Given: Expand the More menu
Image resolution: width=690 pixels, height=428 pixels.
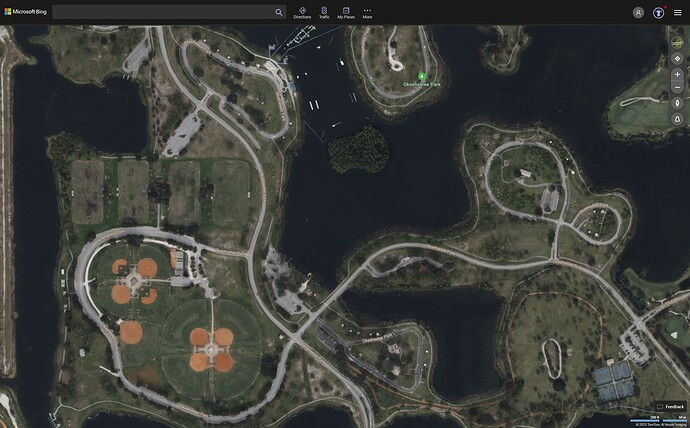Looking at the screenshot, I should 367,12.
